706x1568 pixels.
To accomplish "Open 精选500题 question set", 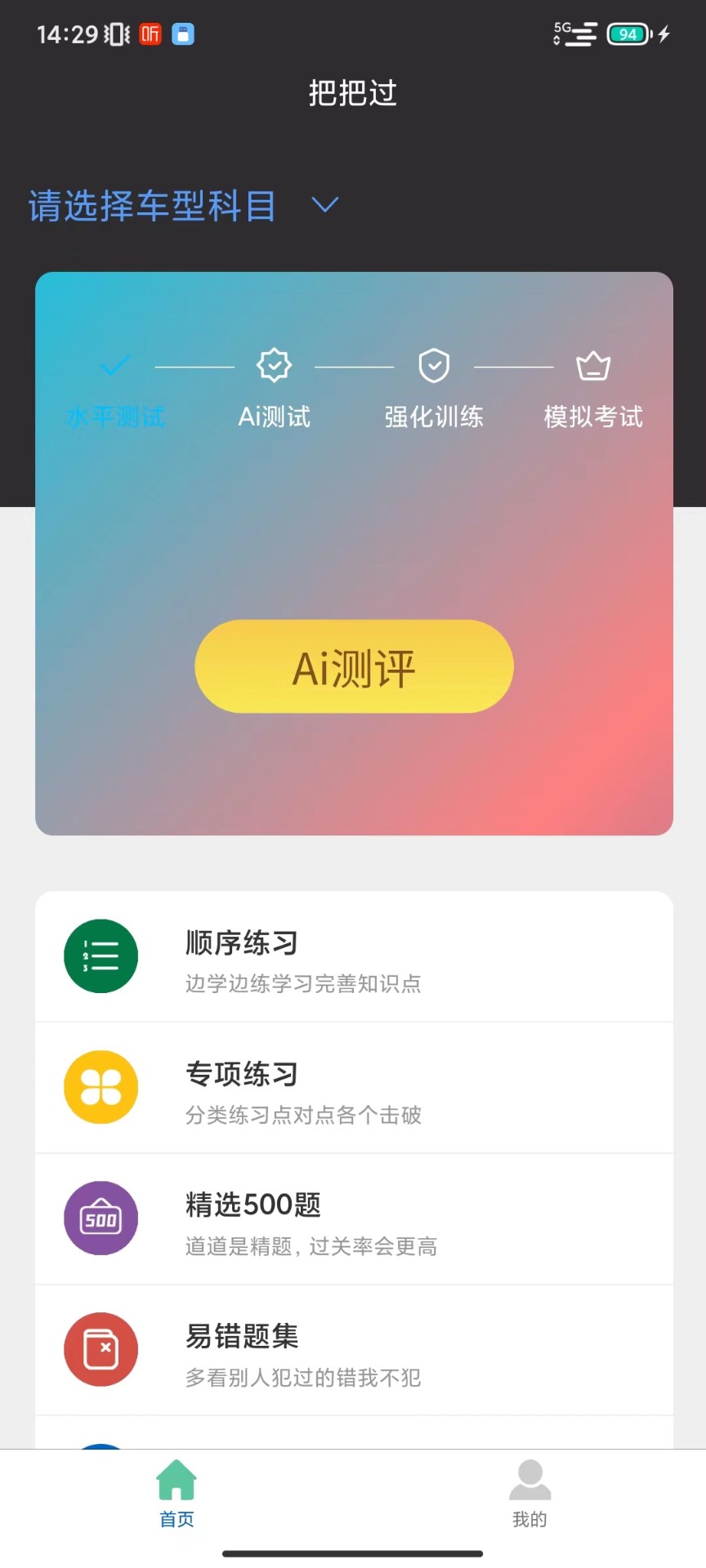I will [354, 1218].
